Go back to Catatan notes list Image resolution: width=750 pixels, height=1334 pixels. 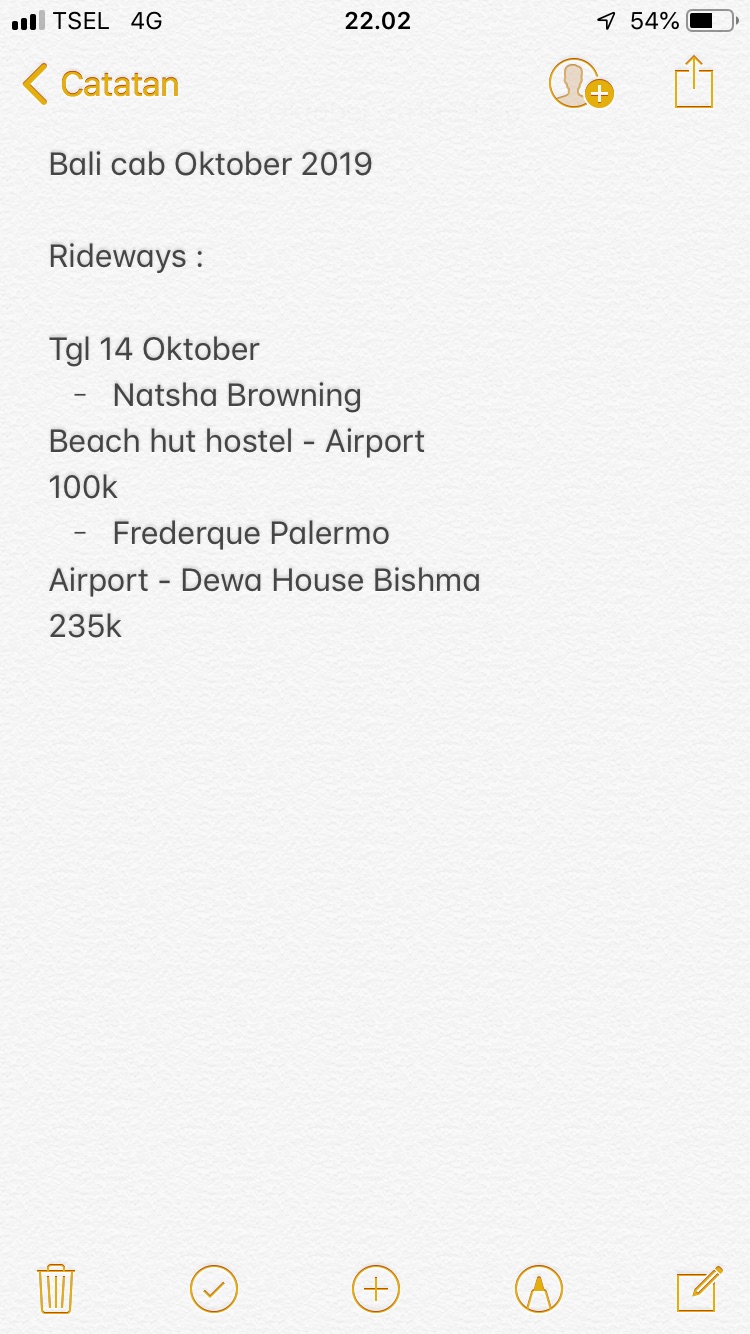pos(100,84)
